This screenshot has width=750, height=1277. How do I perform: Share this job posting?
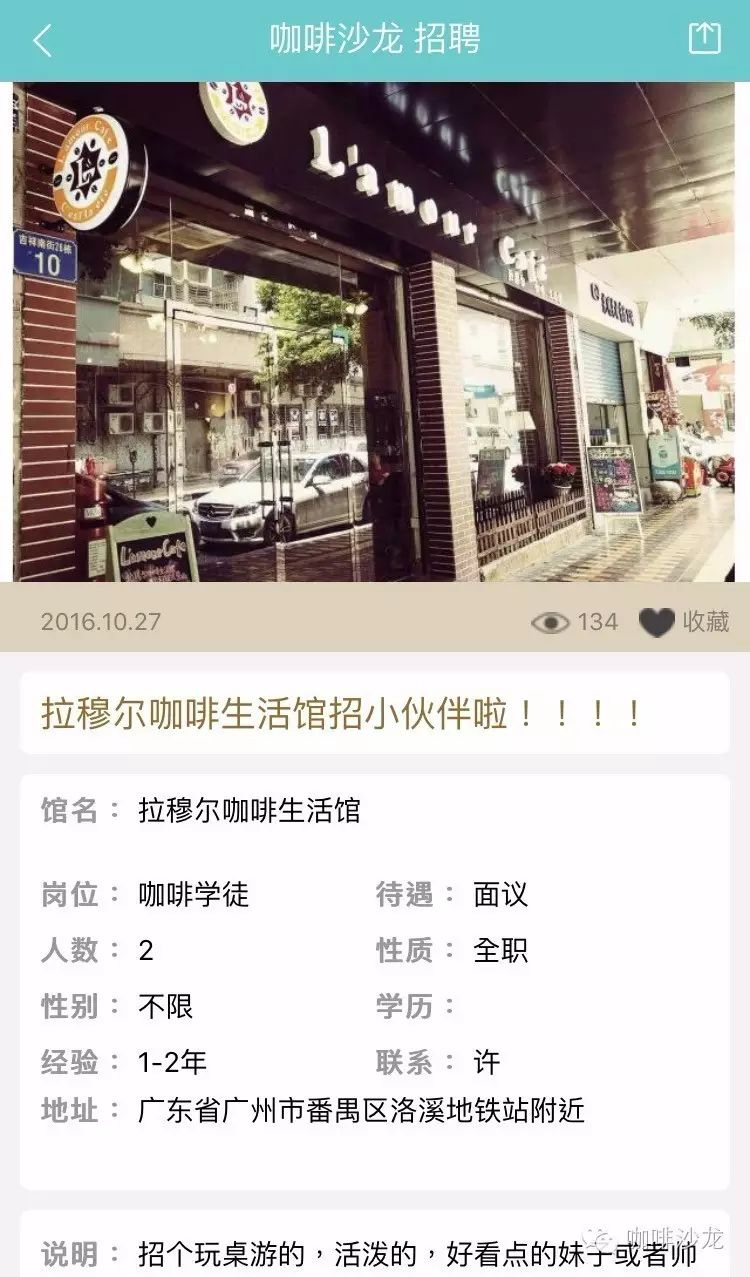click(x=704, y=39)
